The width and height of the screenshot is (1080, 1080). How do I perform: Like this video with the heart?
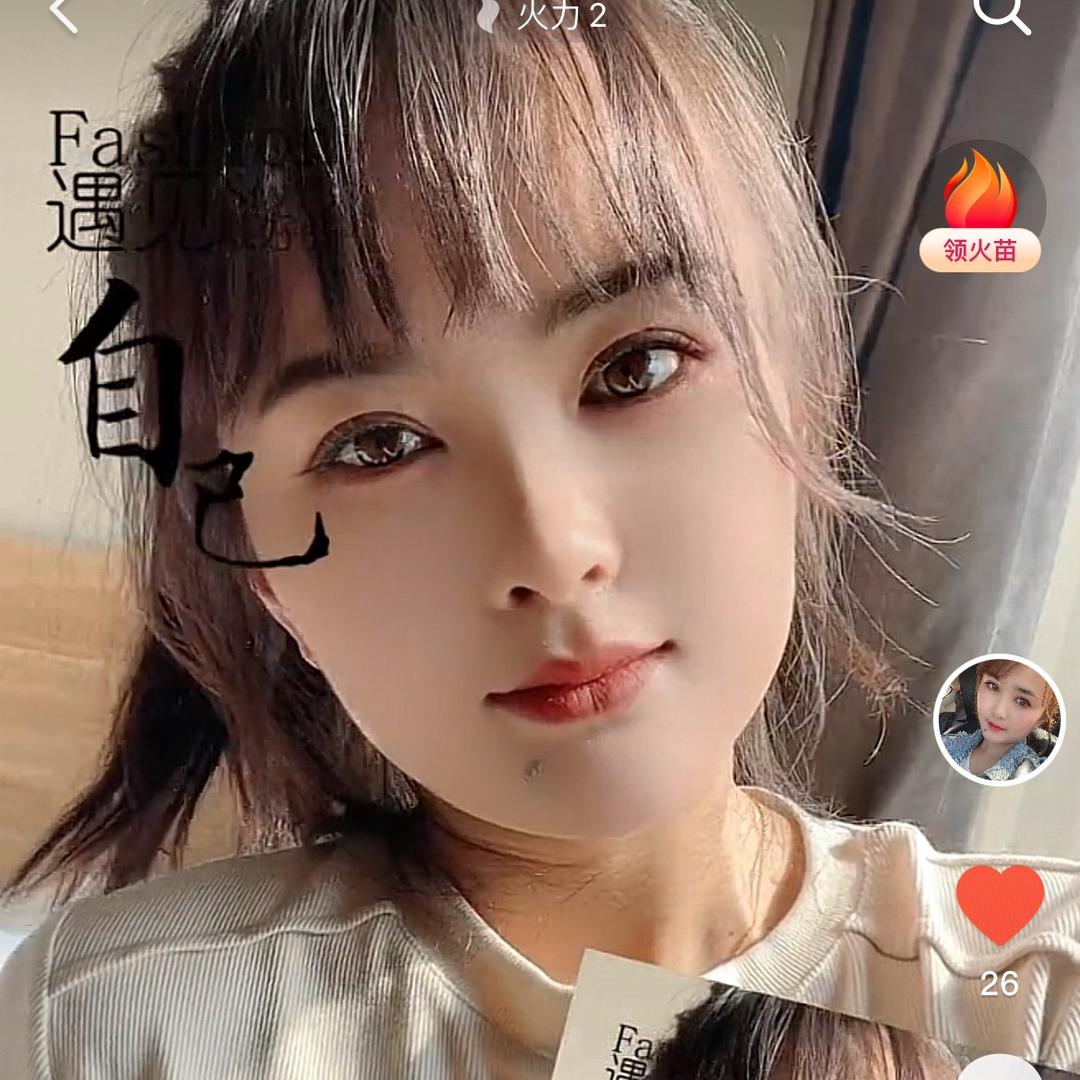point(1000,904)
